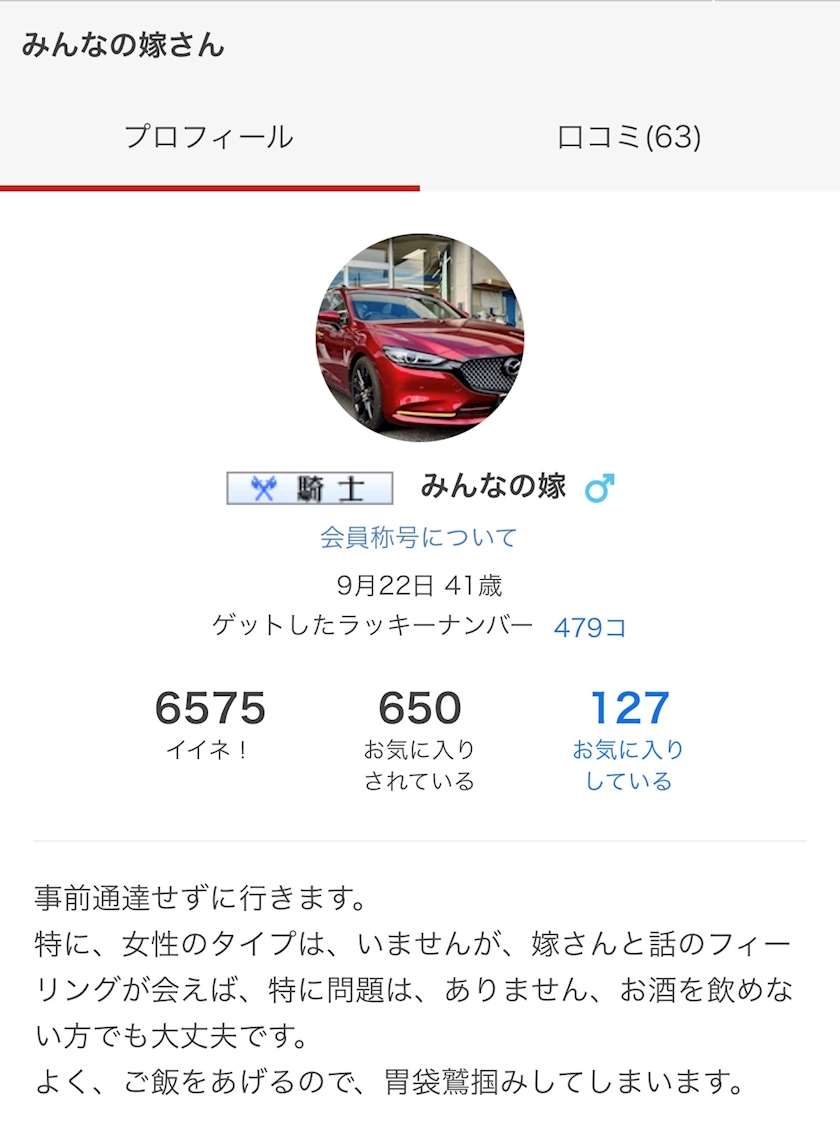Open the 127 お気に入りしている list
This screenshot has width=840, height=1145.
click(x=629, y=740)
